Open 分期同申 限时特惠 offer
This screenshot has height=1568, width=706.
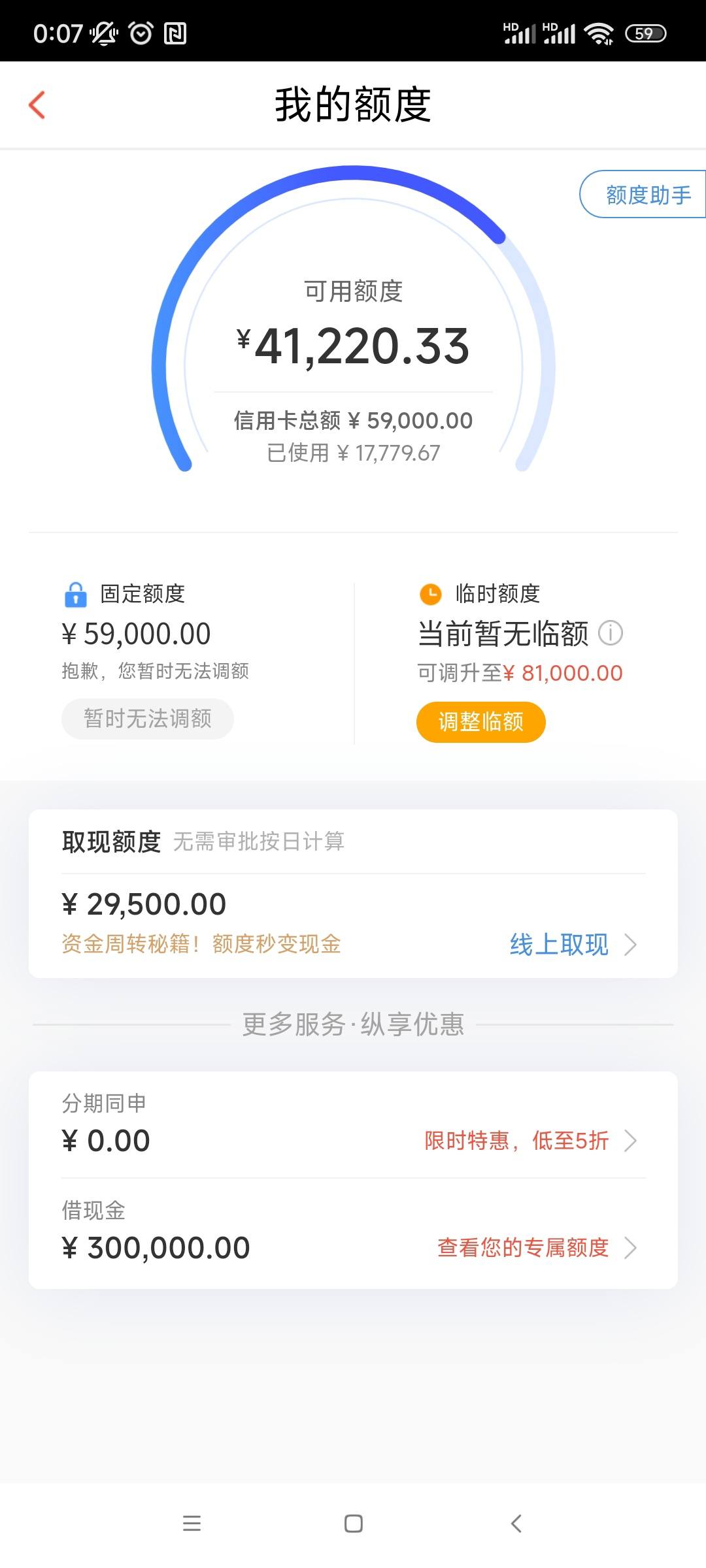[x=530, y=1141]
